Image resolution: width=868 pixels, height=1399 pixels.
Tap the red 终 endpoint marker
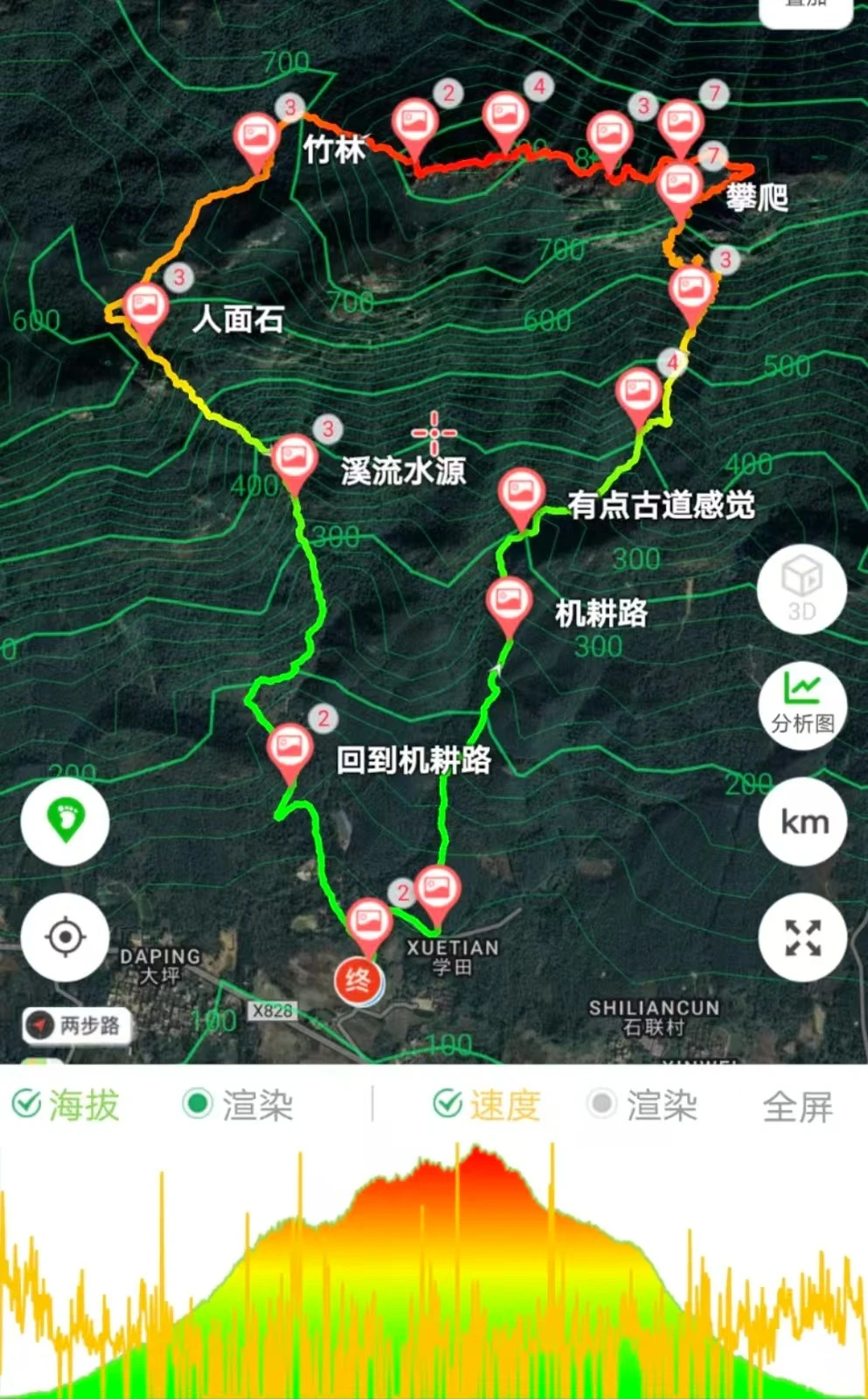[358, 981]
